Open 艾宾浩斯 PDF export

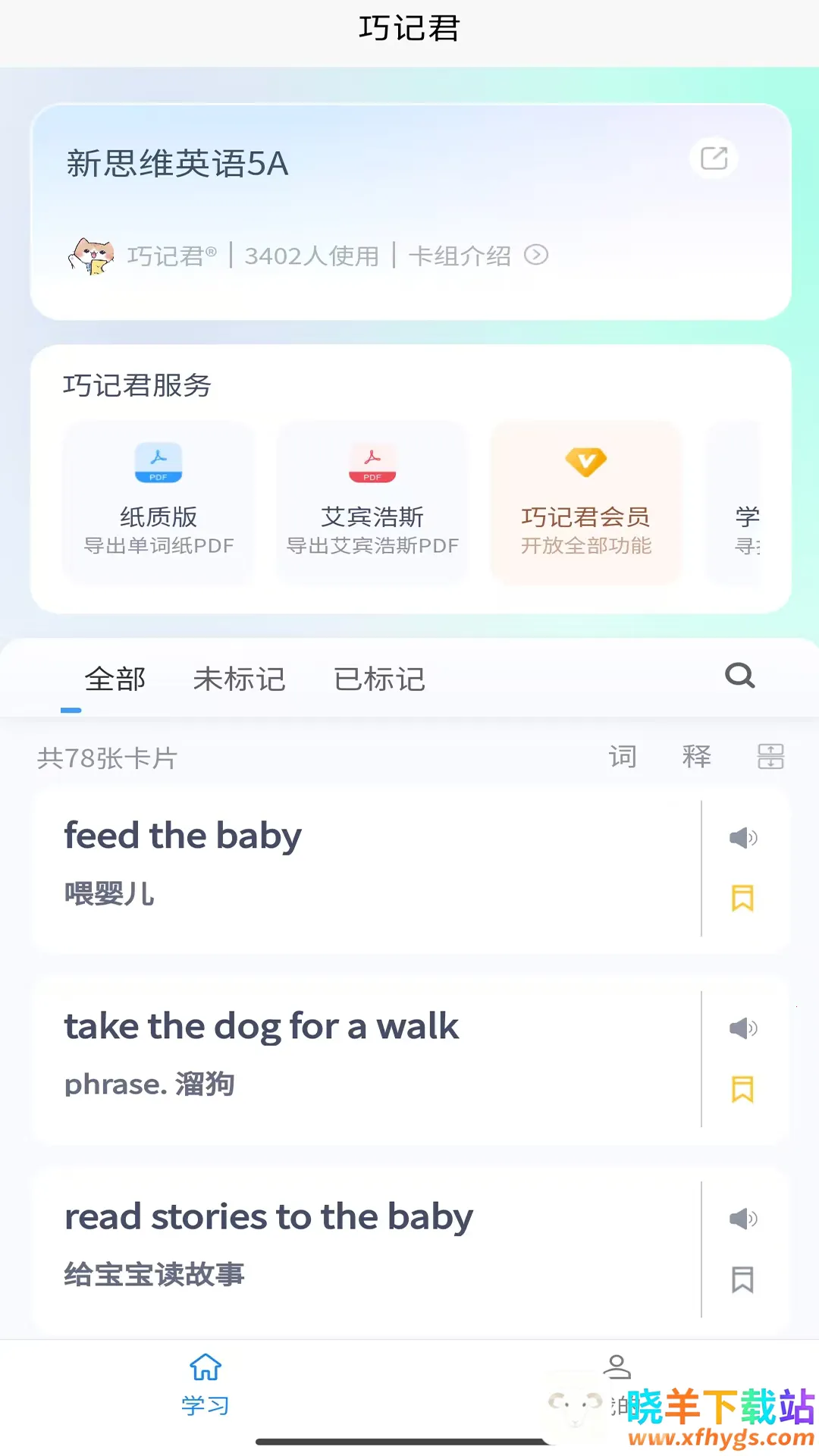pyautogui.click(x=372, y=502)
